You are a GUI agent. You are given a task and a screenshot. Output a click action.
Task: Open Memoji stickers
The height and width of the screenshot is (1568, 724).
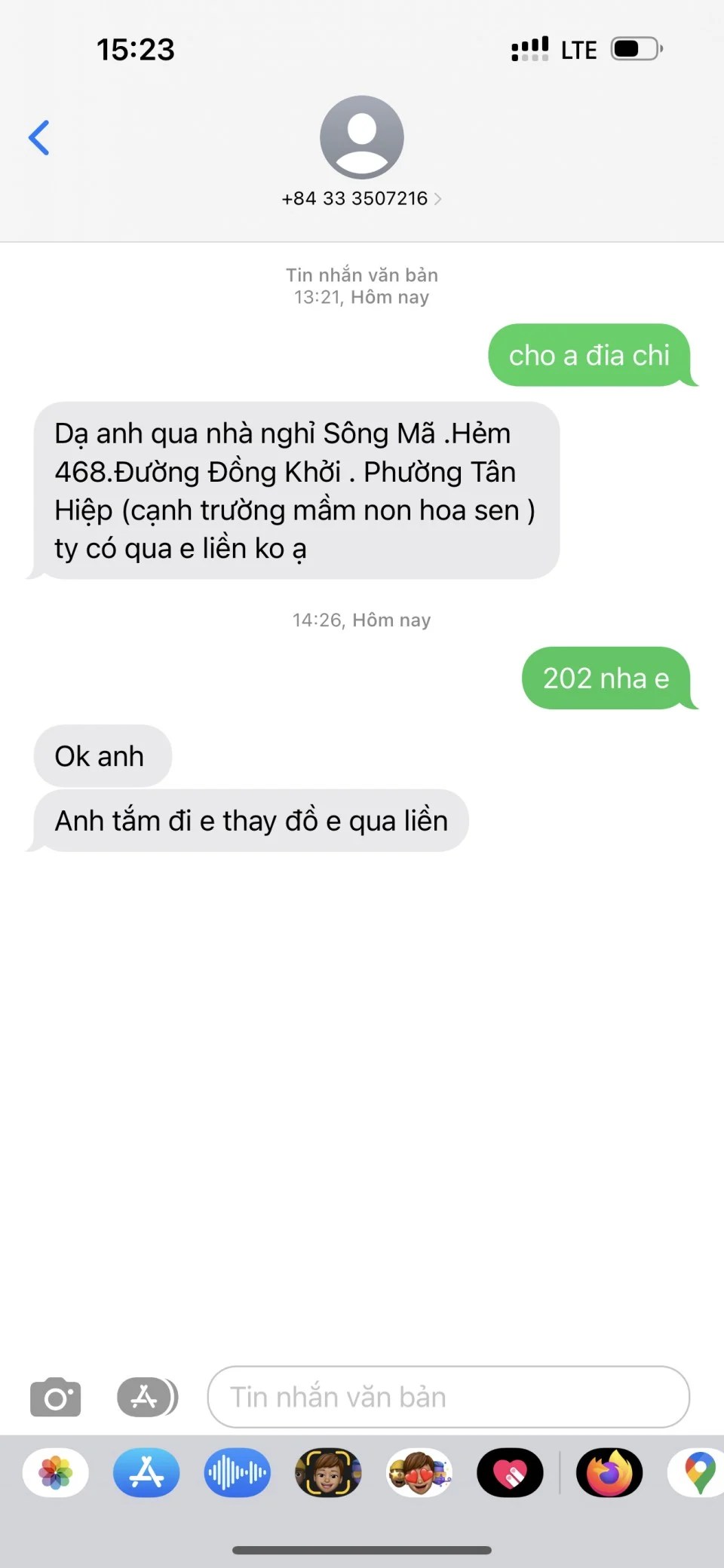pos(419,1472)
